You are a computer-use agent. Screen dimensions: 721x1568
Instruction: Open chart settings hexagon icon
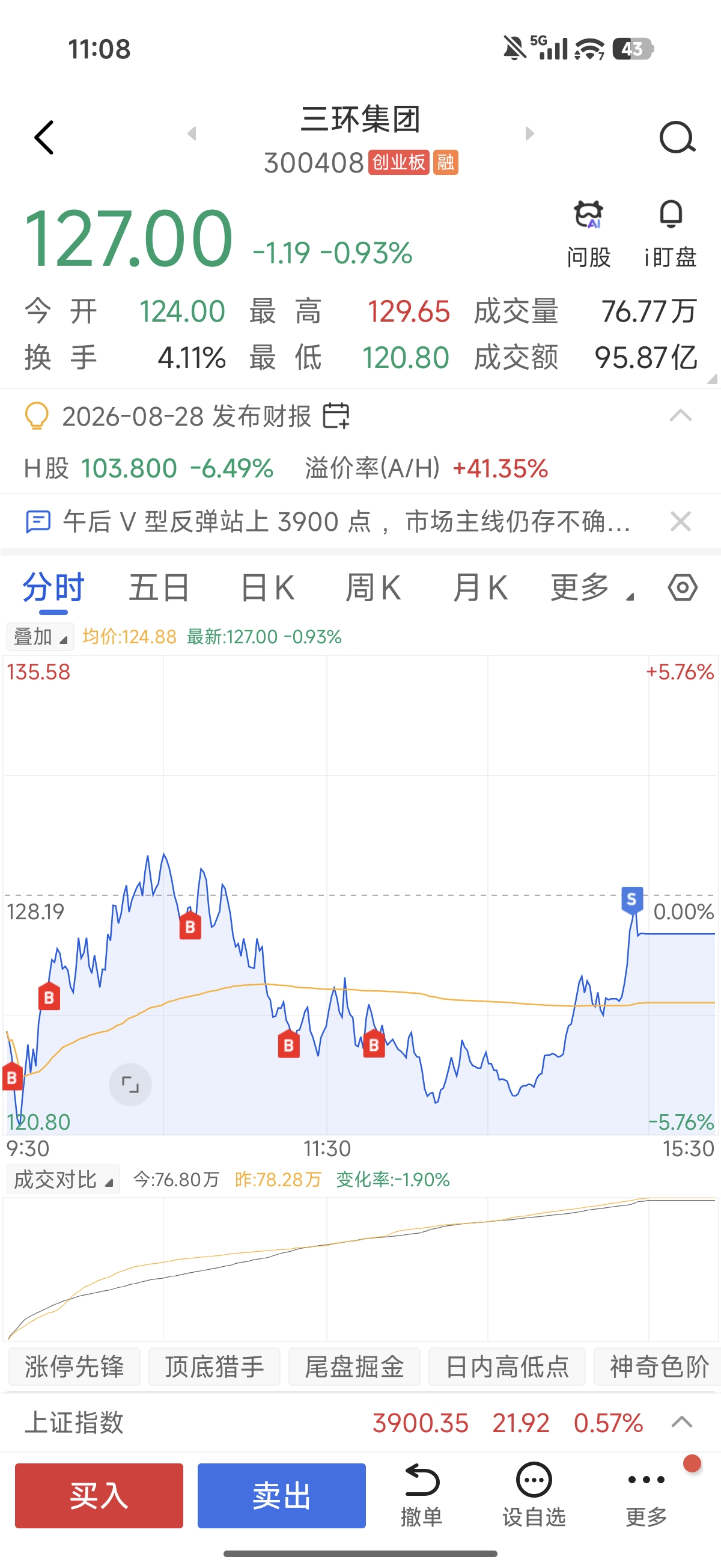683,588
